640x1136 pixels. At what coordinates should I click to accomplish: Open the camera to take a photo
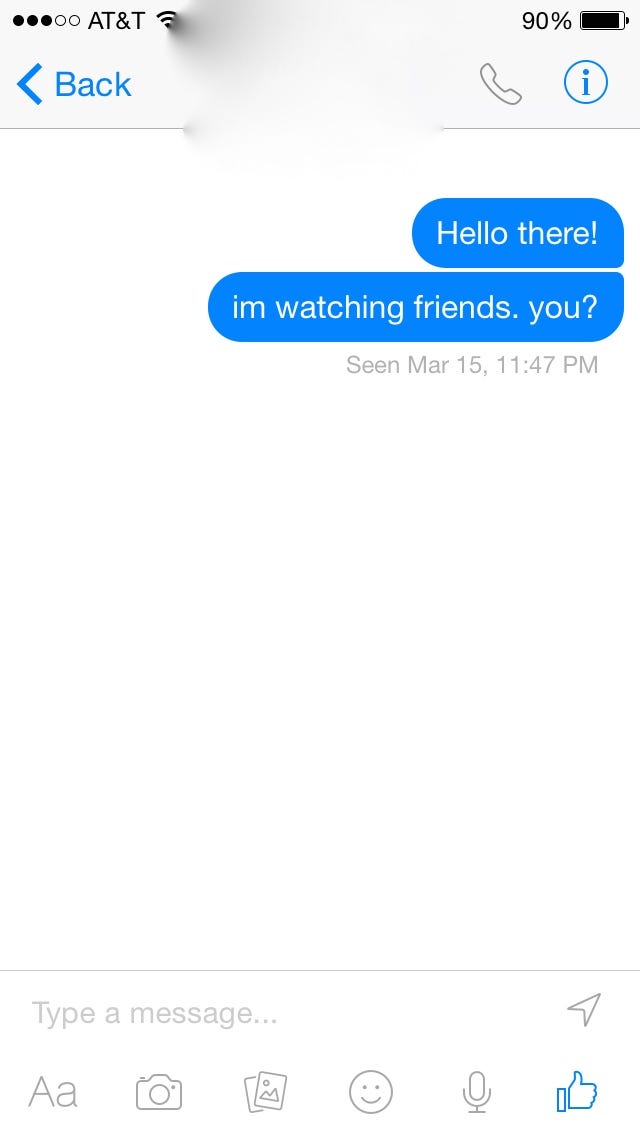point(159,1092)
